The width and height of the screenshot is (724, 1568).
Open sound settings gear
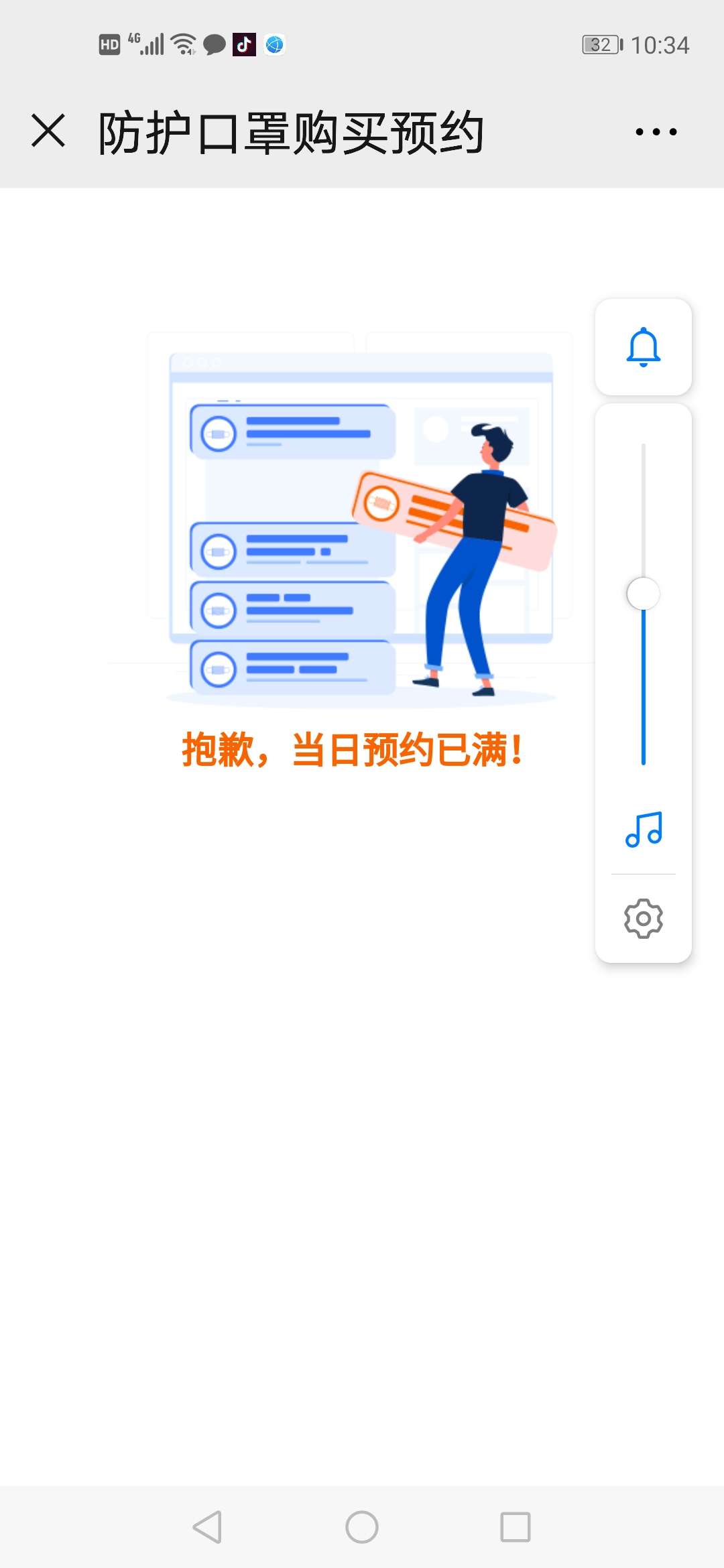point(644,918)
